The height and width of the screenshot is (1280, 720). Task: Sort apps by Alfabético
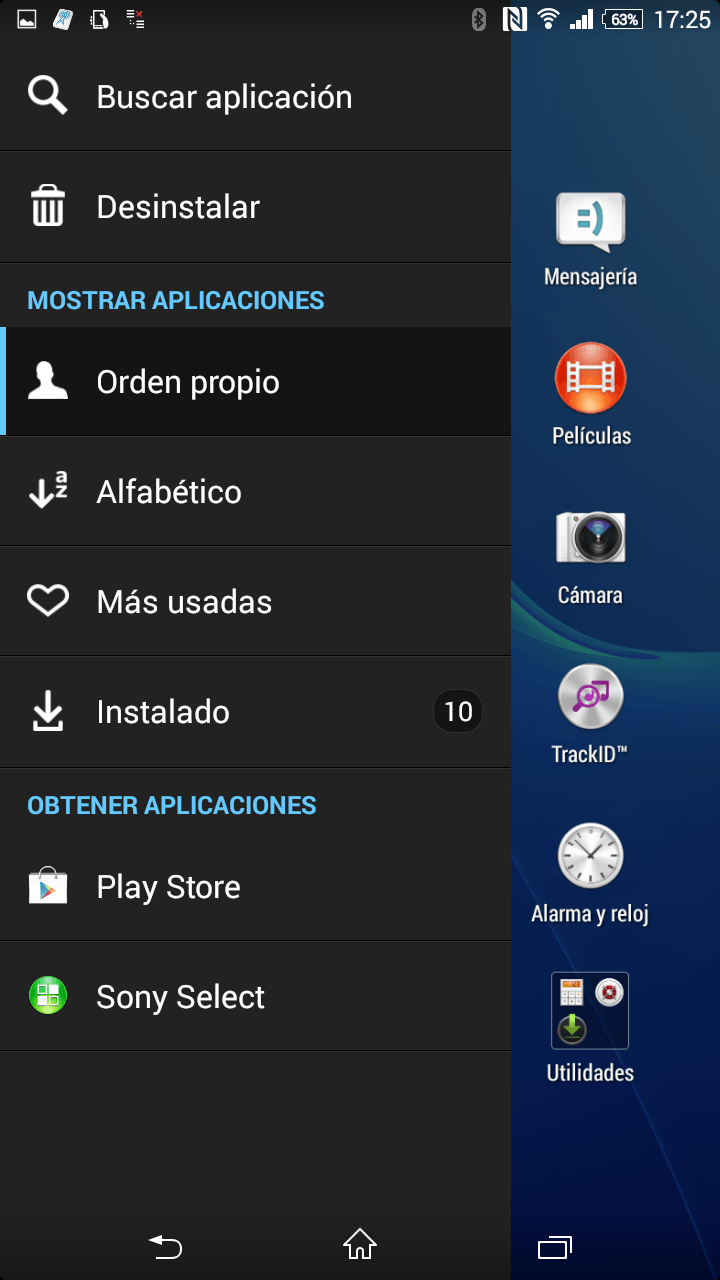click(x=169, y=492)
